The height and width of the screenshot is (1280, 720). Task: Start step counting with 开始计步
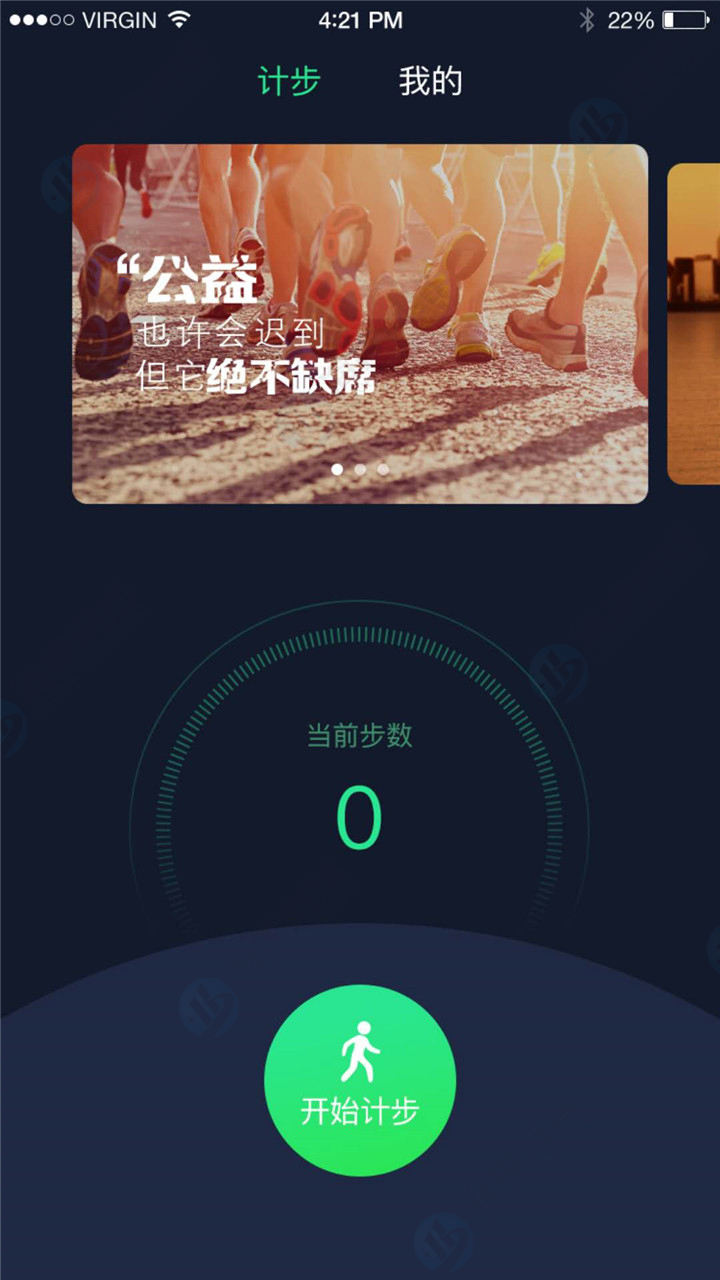point(360,1080)
